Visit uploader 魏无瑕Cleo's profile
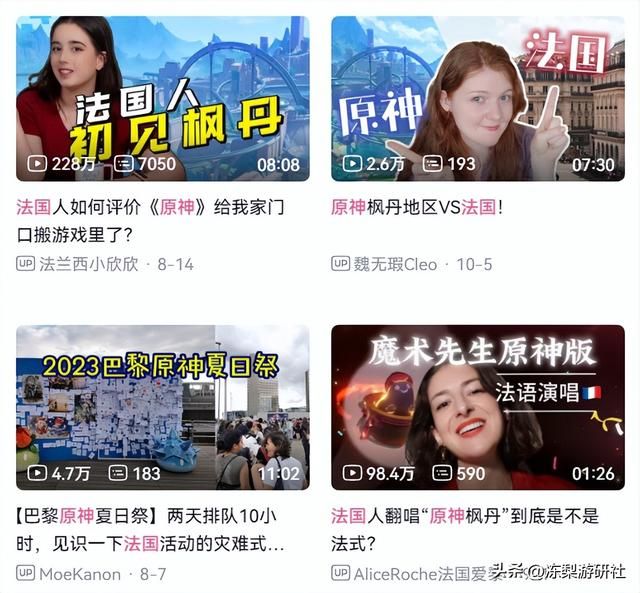Screen dimensions: 640x593 395,264
